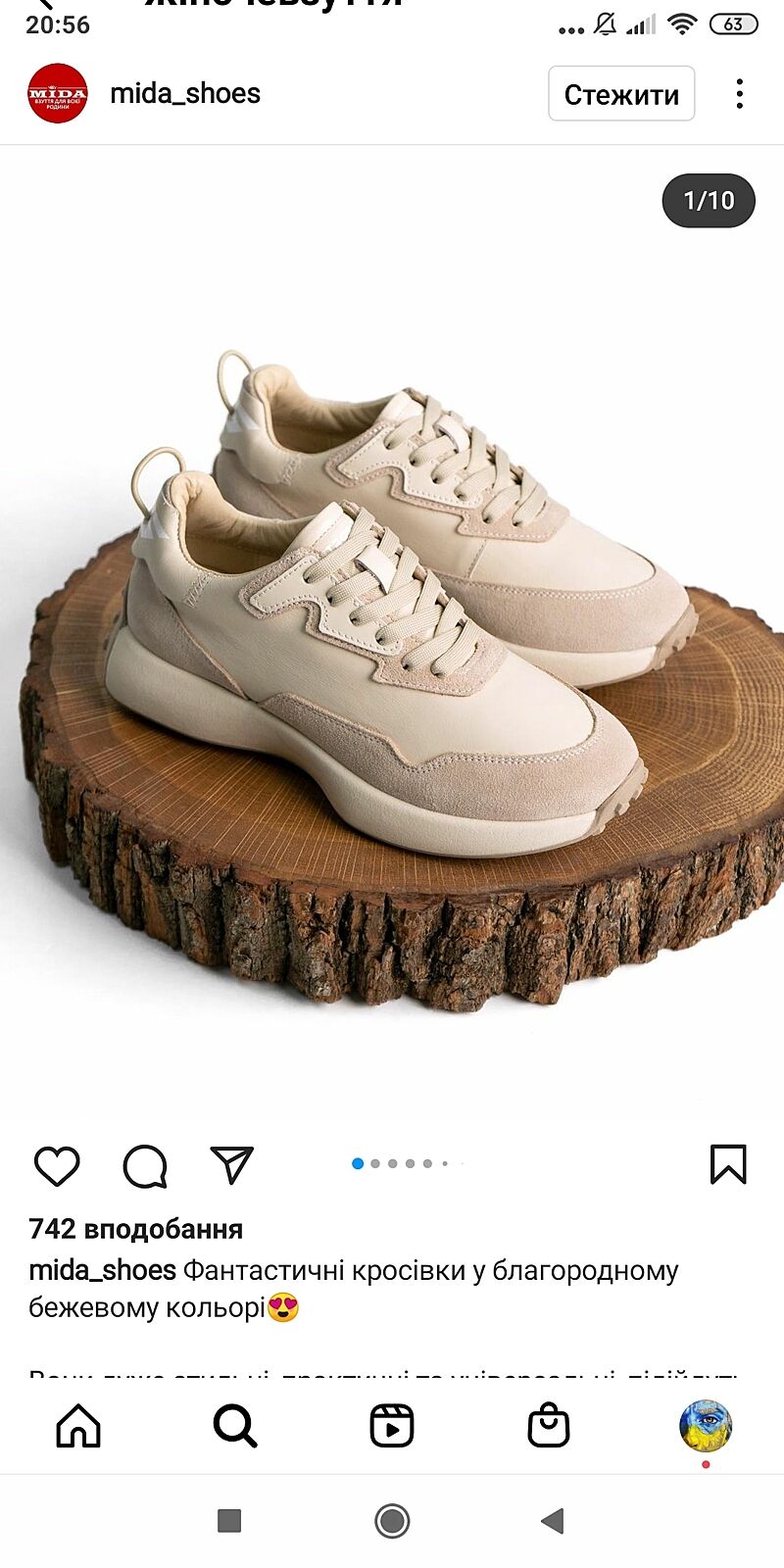
Task: Go to the Home feed tab
Action: (78, 1426)
